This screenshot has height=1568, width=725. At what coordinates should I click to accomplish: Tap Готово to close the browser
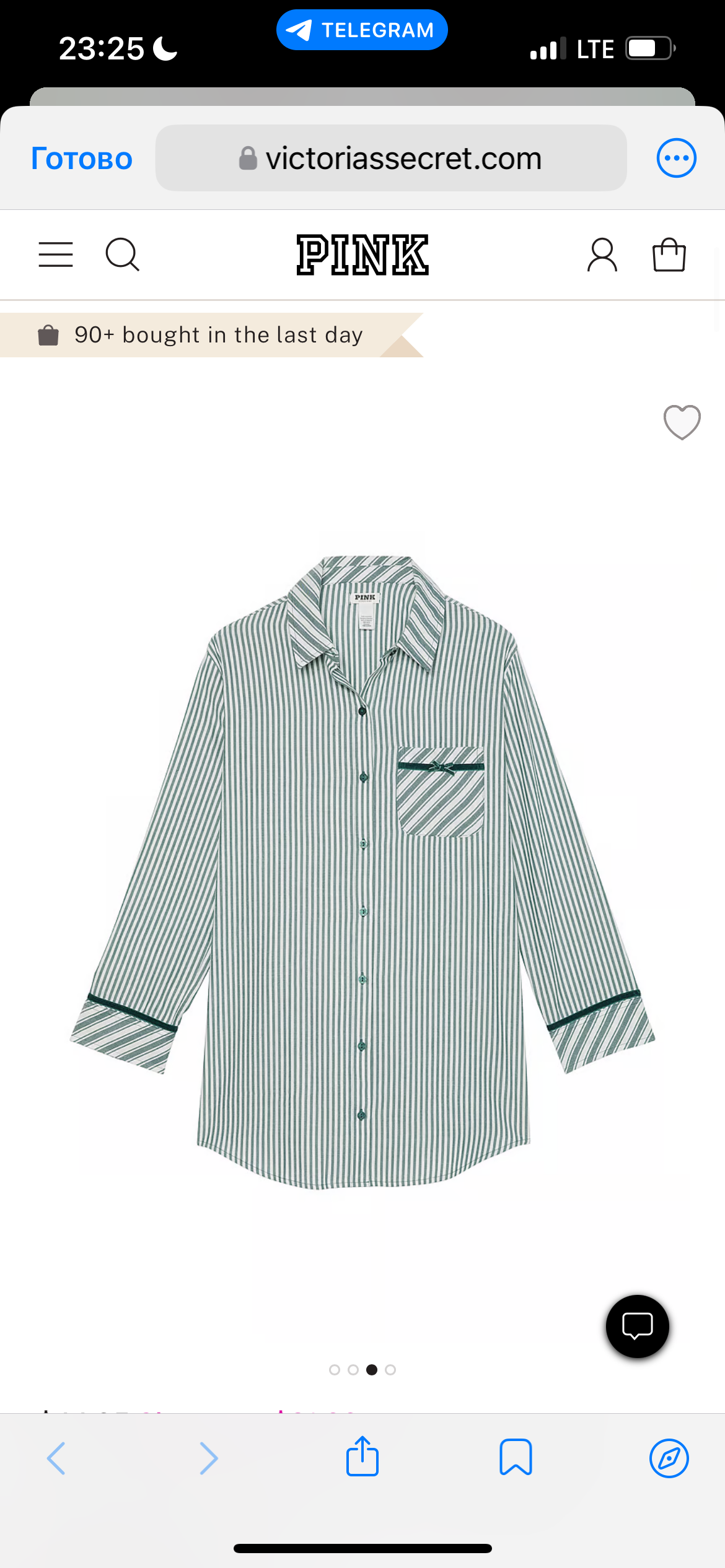[x=82, y=159]
